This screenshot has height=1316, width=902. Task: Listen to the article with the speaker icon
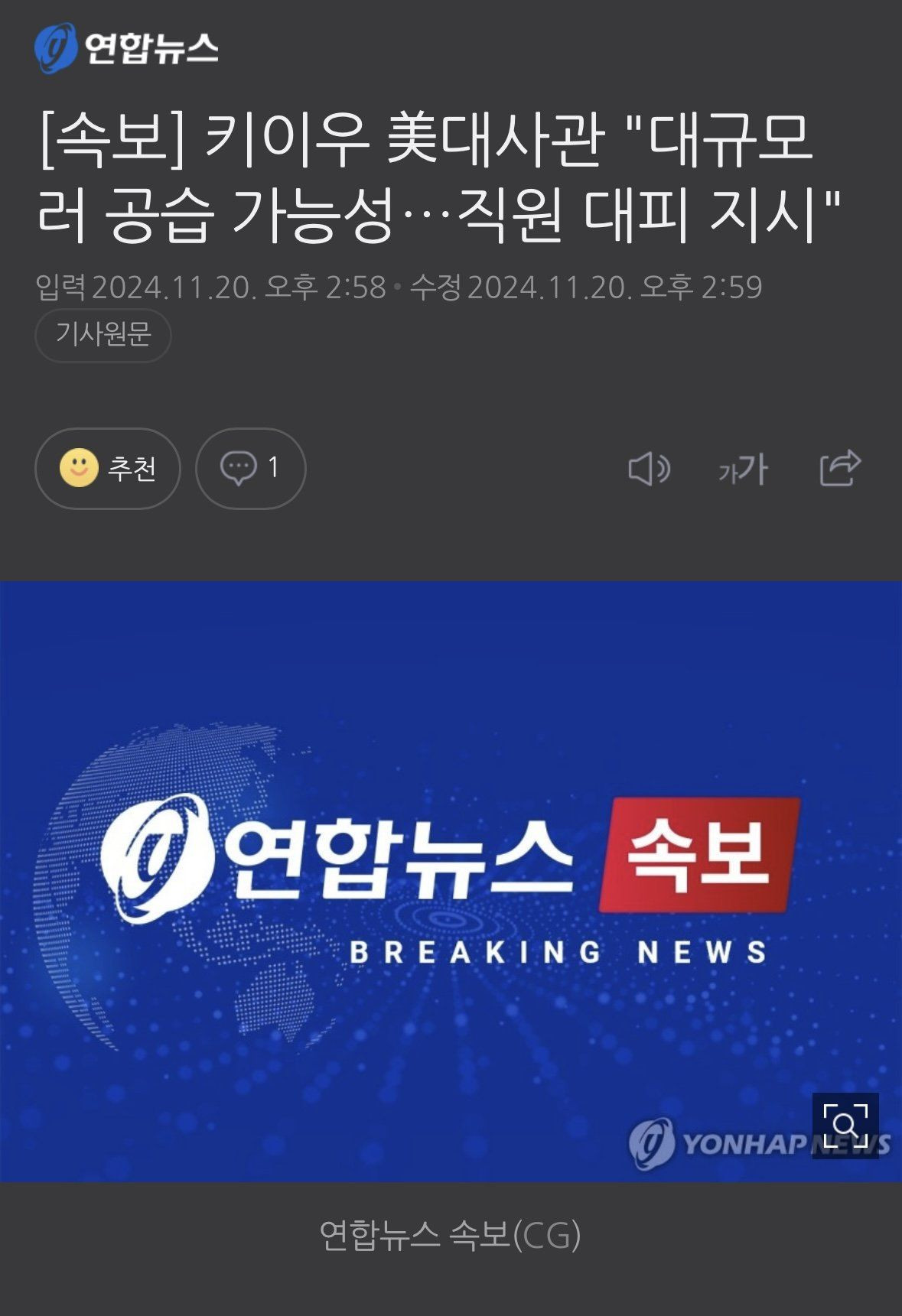(x=648, y=469)
